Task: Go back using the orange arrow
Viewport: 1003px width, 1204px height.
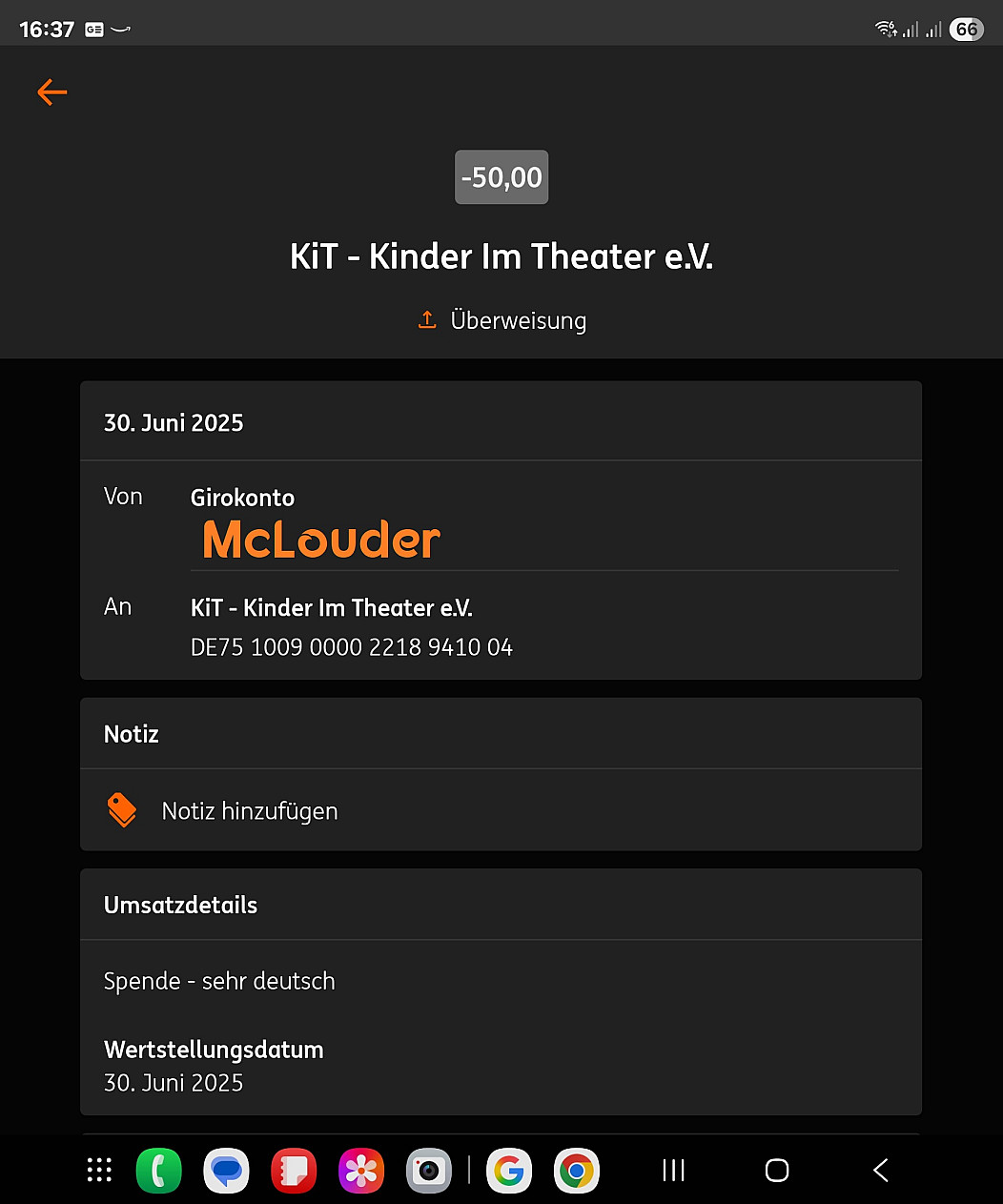Action: click(x=52, y=92)
